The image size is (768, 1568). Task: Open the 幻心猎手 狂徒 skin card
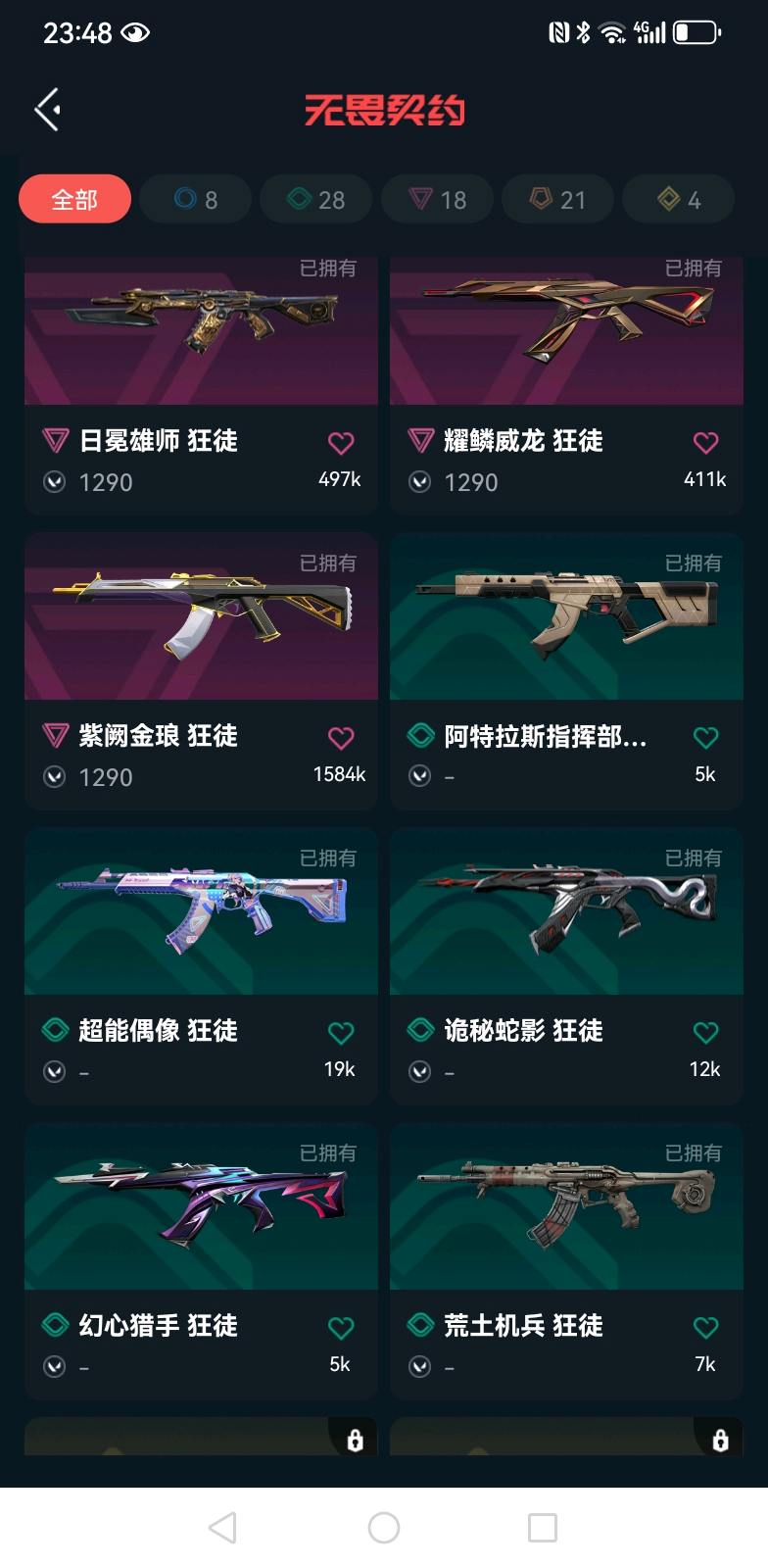[201, 1207]
